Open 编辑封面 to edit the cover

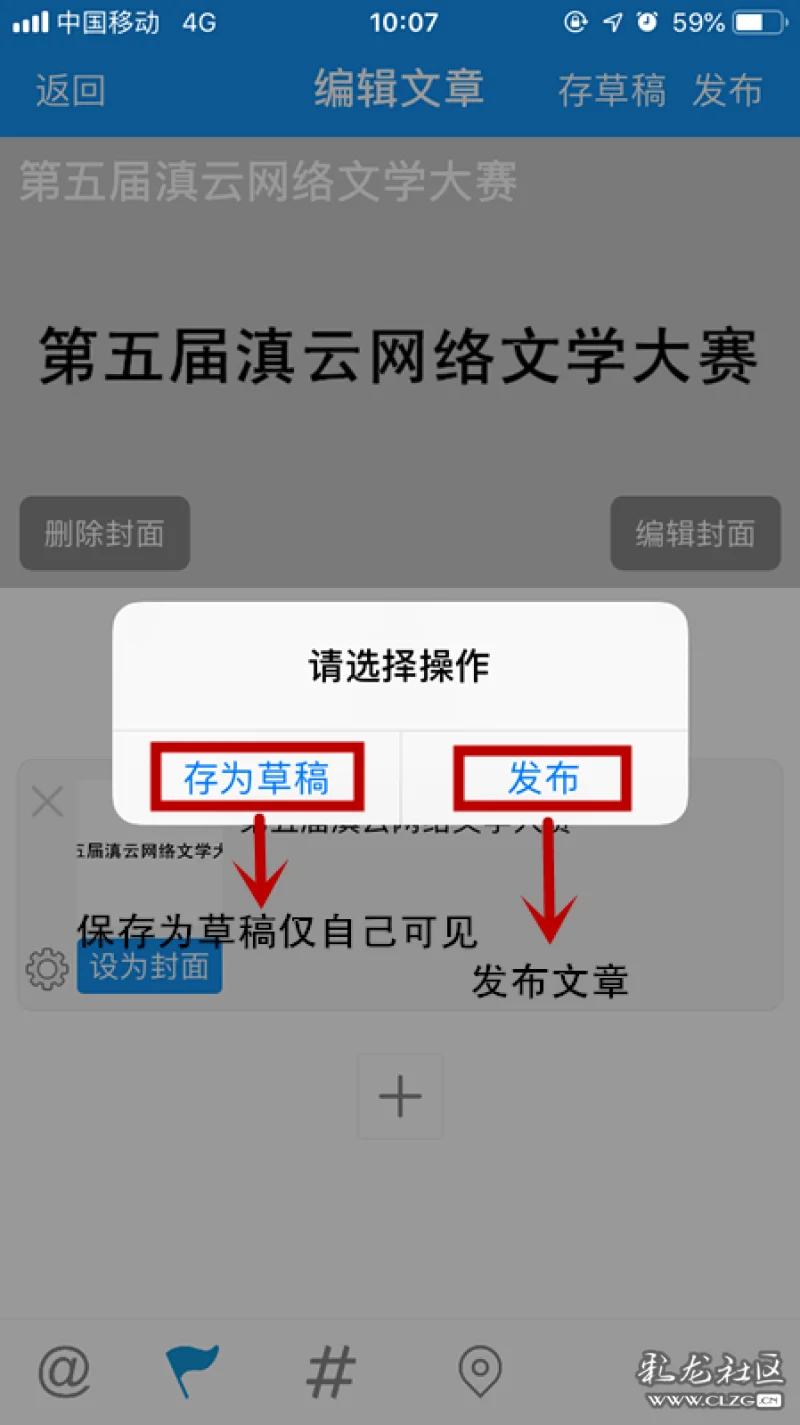point(695,533)
